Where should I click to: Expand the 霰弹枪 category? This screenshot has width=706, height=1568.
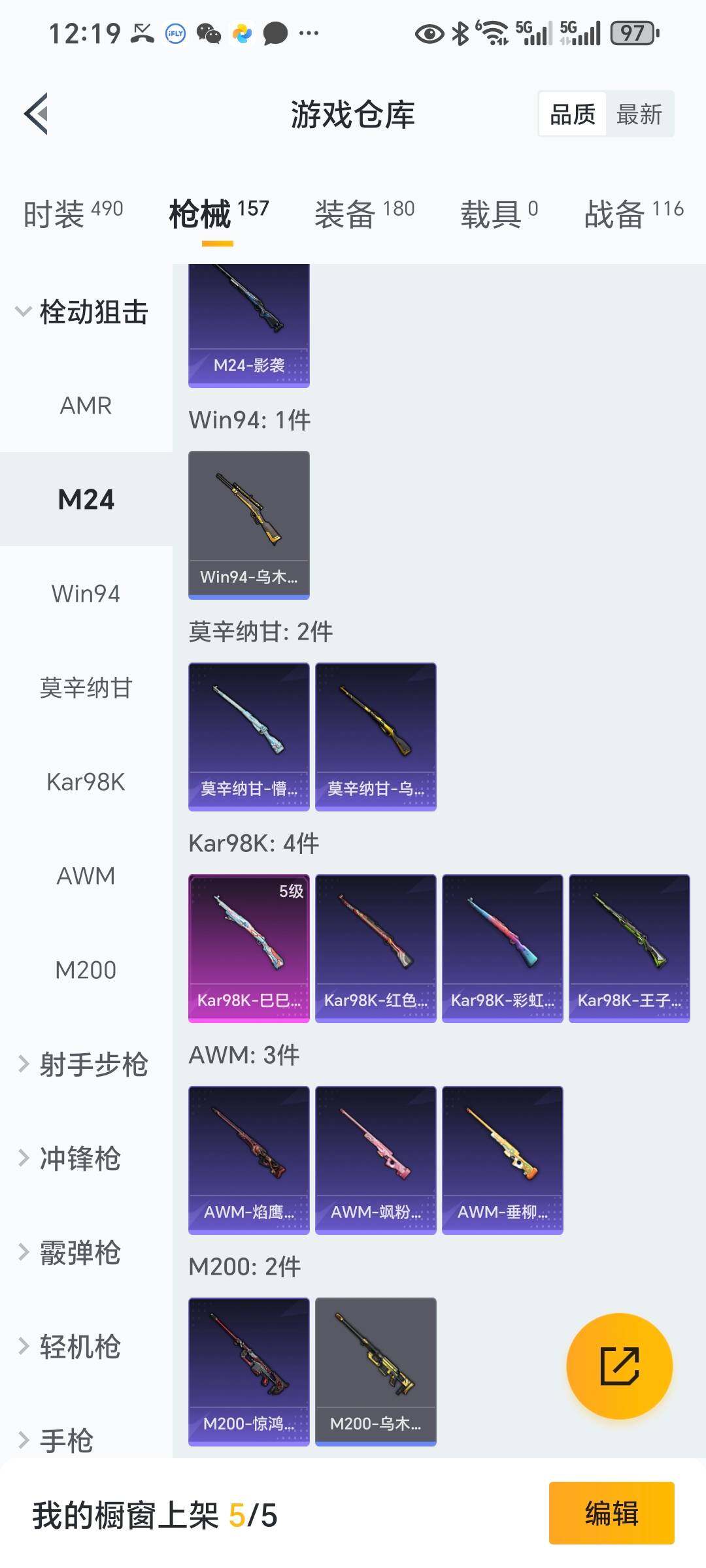[72, 1252]
